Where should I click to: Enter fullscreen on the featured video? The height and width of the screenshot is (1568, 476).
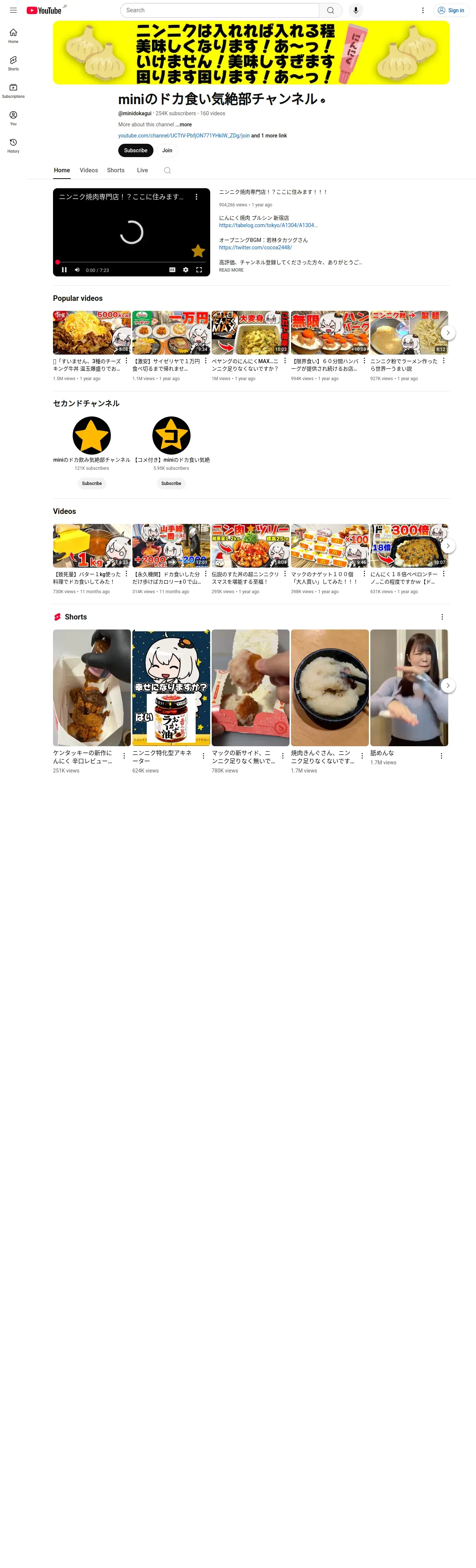pos(199,270)
